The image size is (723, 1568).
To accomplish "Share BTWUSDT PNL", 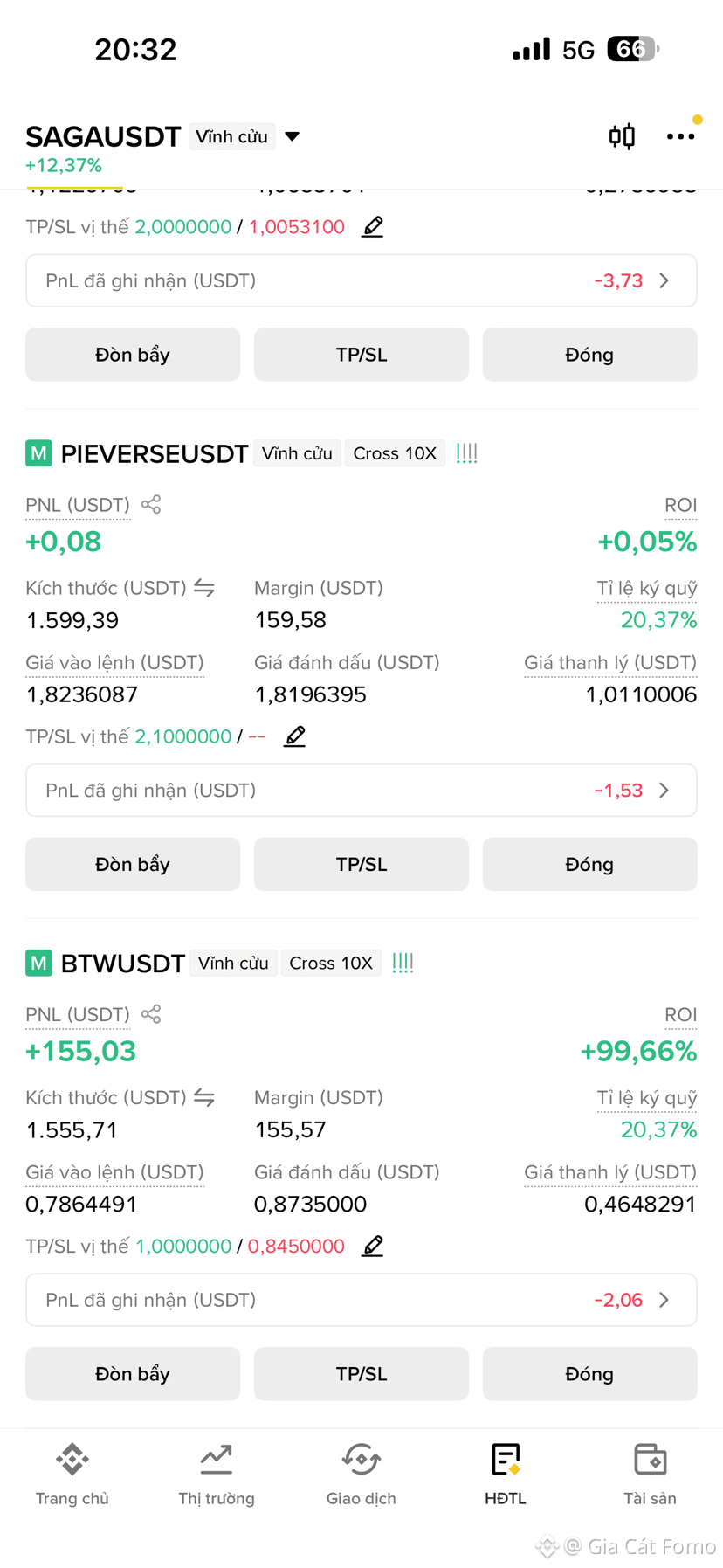I will point(151,1014).
